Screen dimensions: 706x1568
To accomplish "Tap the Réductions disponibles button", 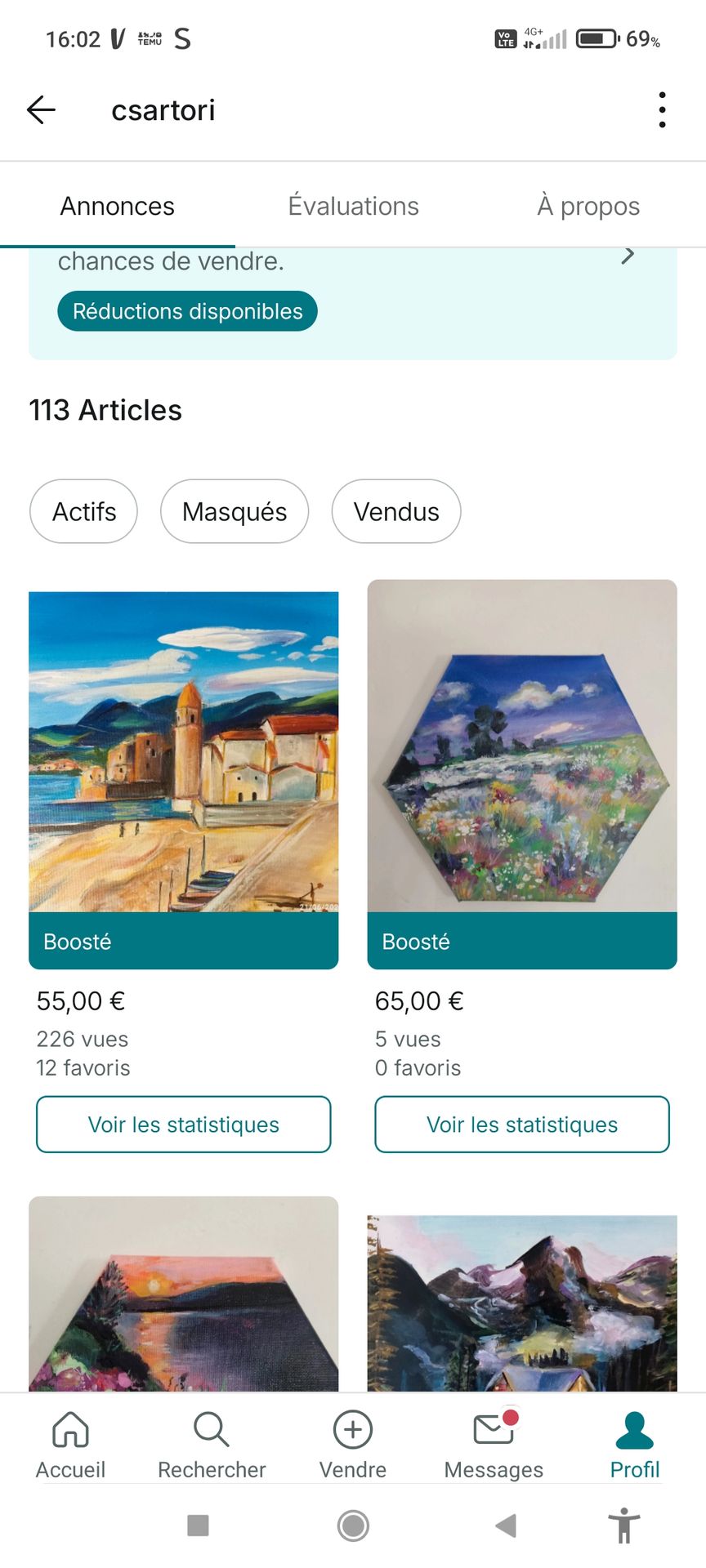I will [187, 311].
